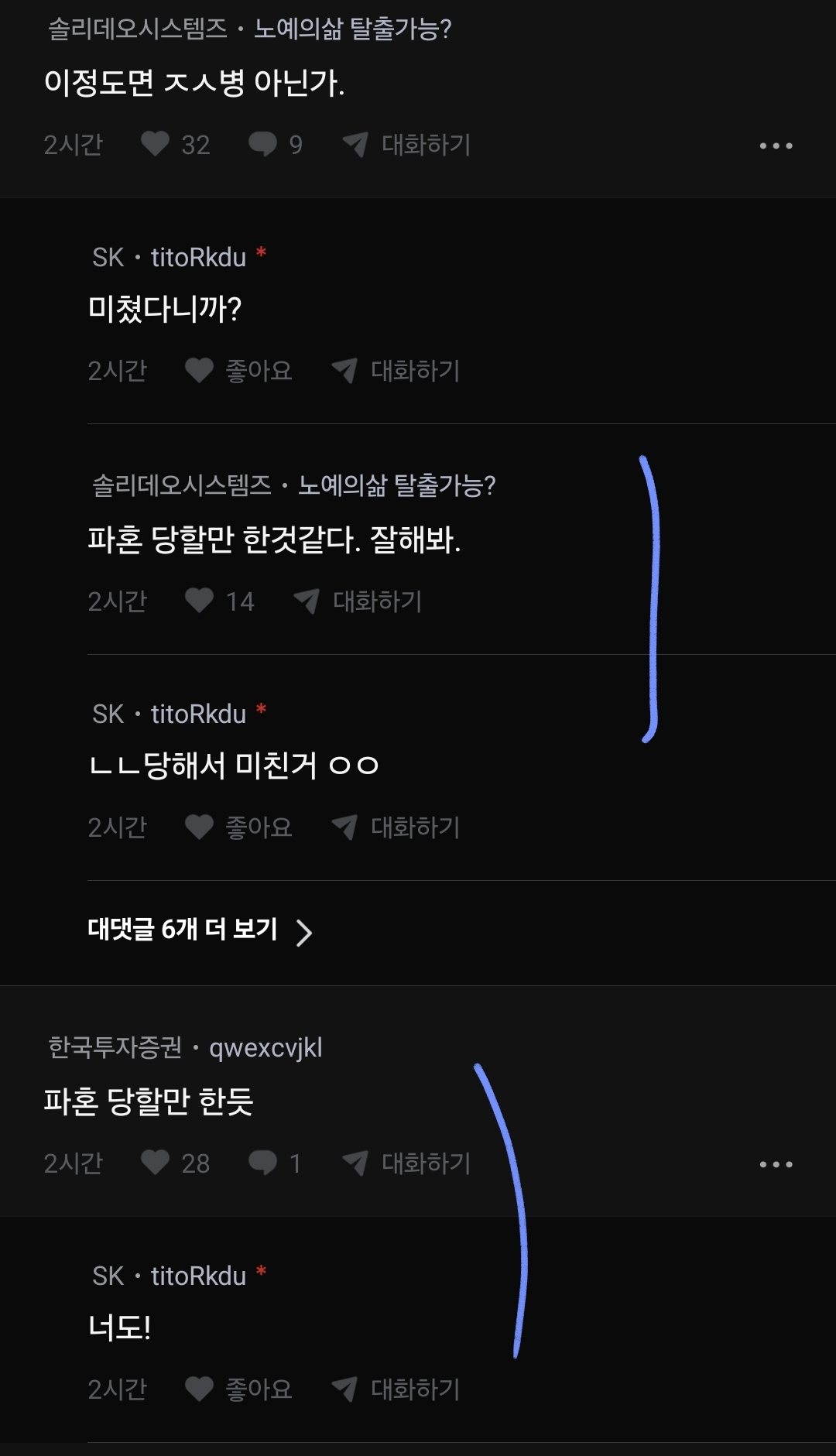Tap 대화하기 under '파혼 당할만 한것같다. 잘해봐.'
Screen dimensions: 836x1456
click(x=358, y=601)
